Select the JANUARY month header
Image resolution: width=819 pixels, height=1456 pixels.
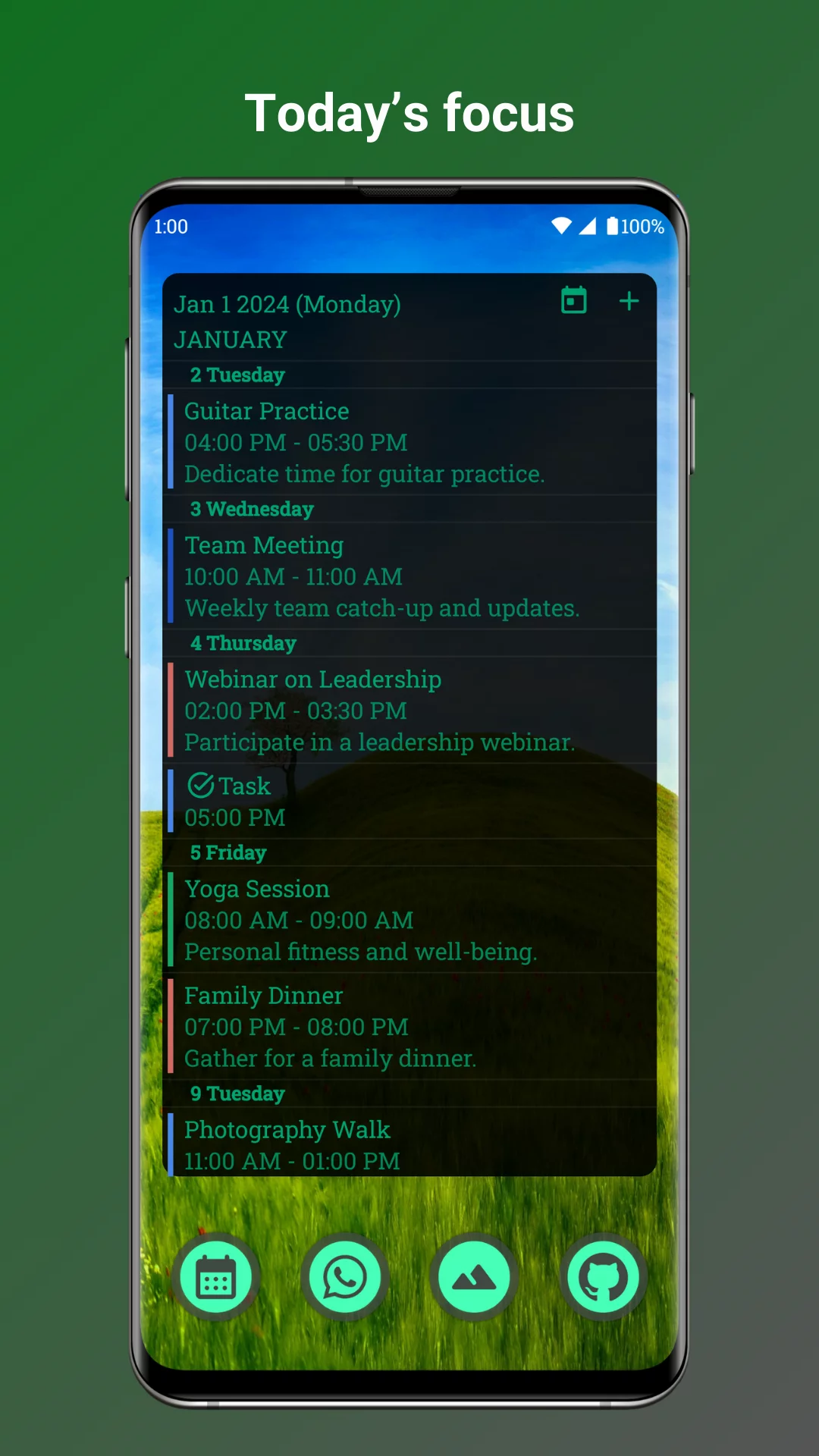230,340
